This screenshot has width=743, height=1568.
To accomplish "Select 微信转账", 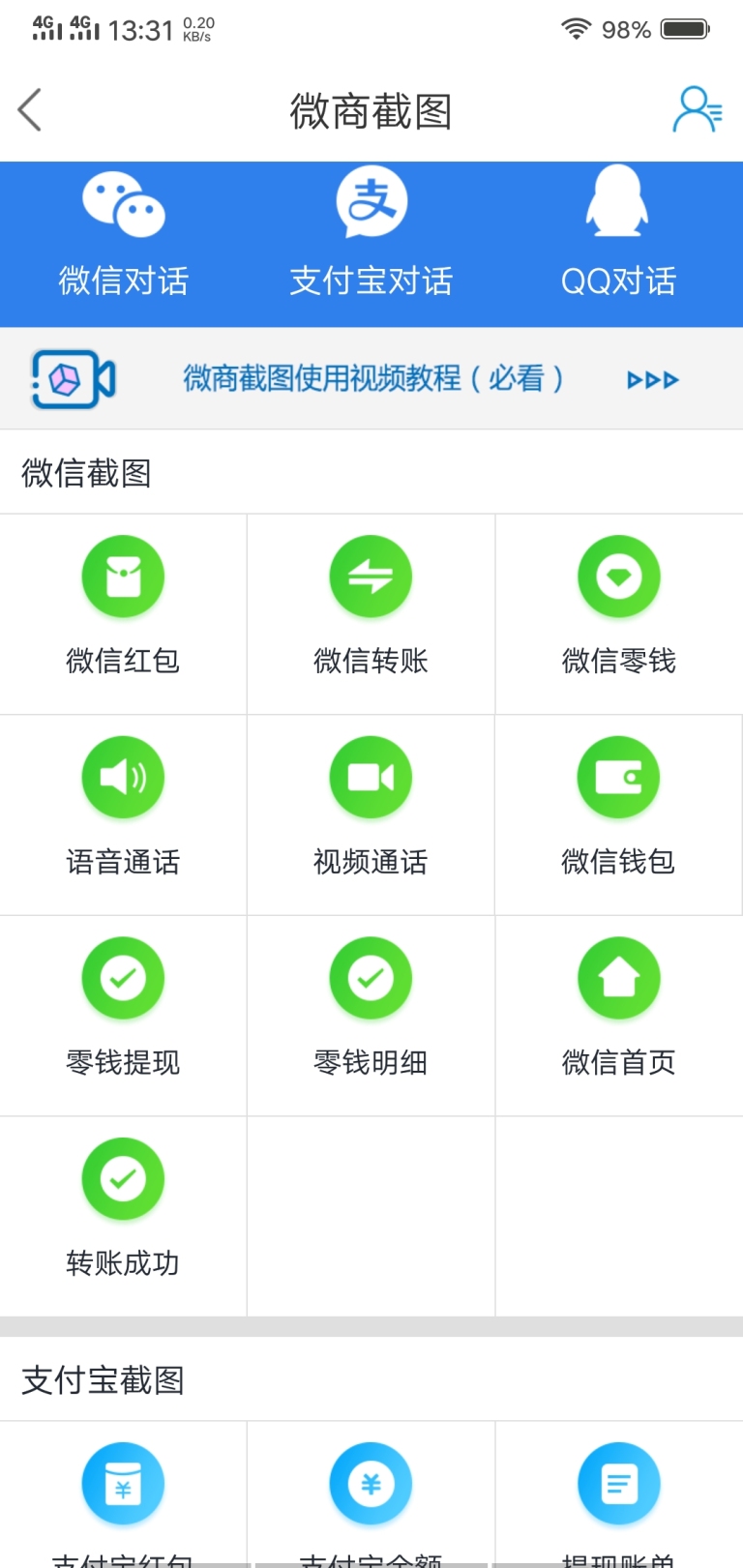I will coord(371,614).
